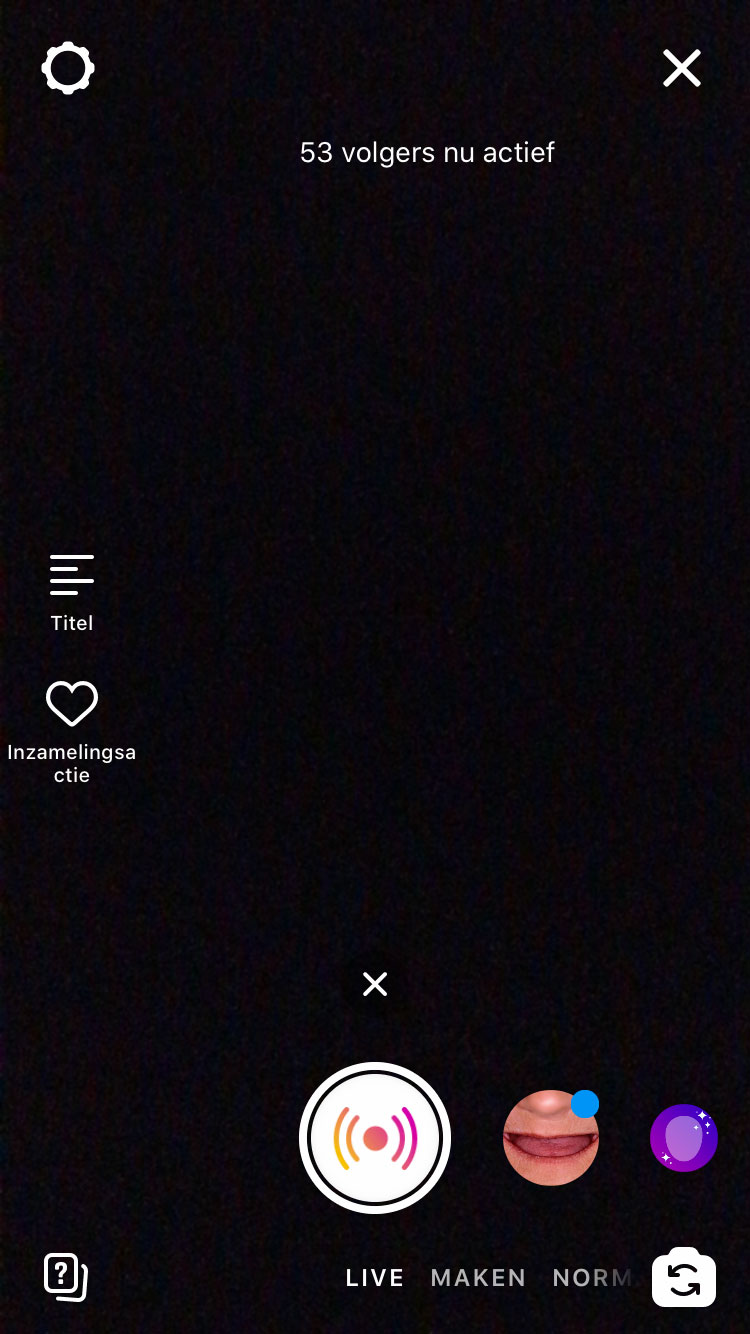Switch to the NORMAAL mode
750x1334 pixels.
[x=592, y=1278]
